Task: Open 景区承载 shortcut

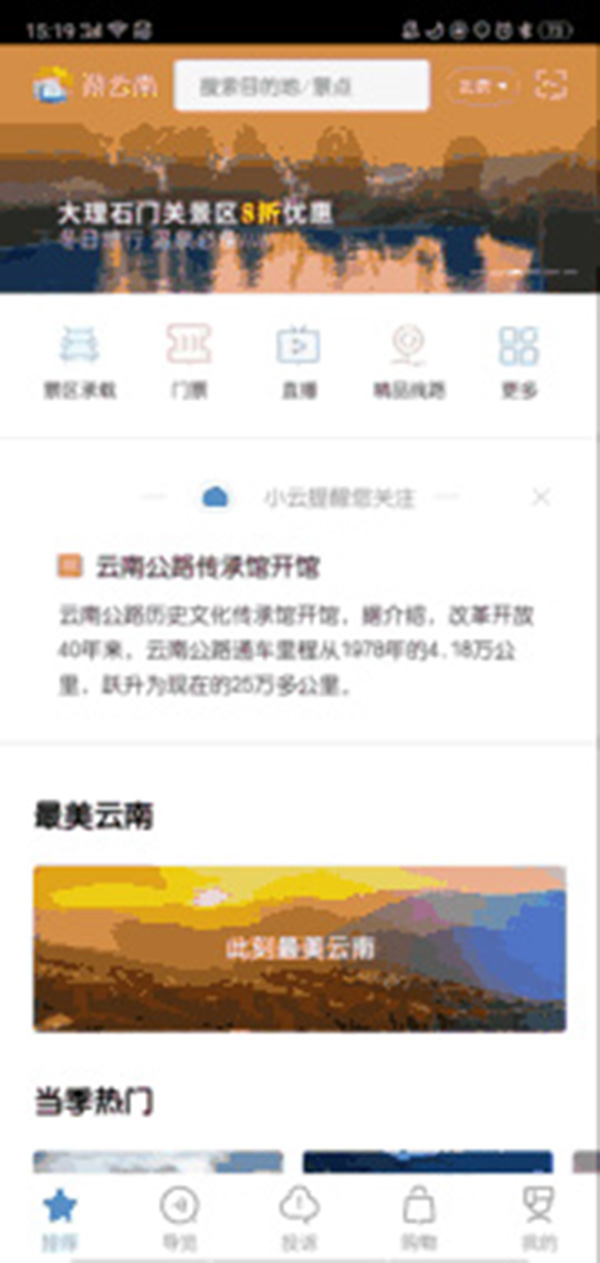Action: (80, 362)
